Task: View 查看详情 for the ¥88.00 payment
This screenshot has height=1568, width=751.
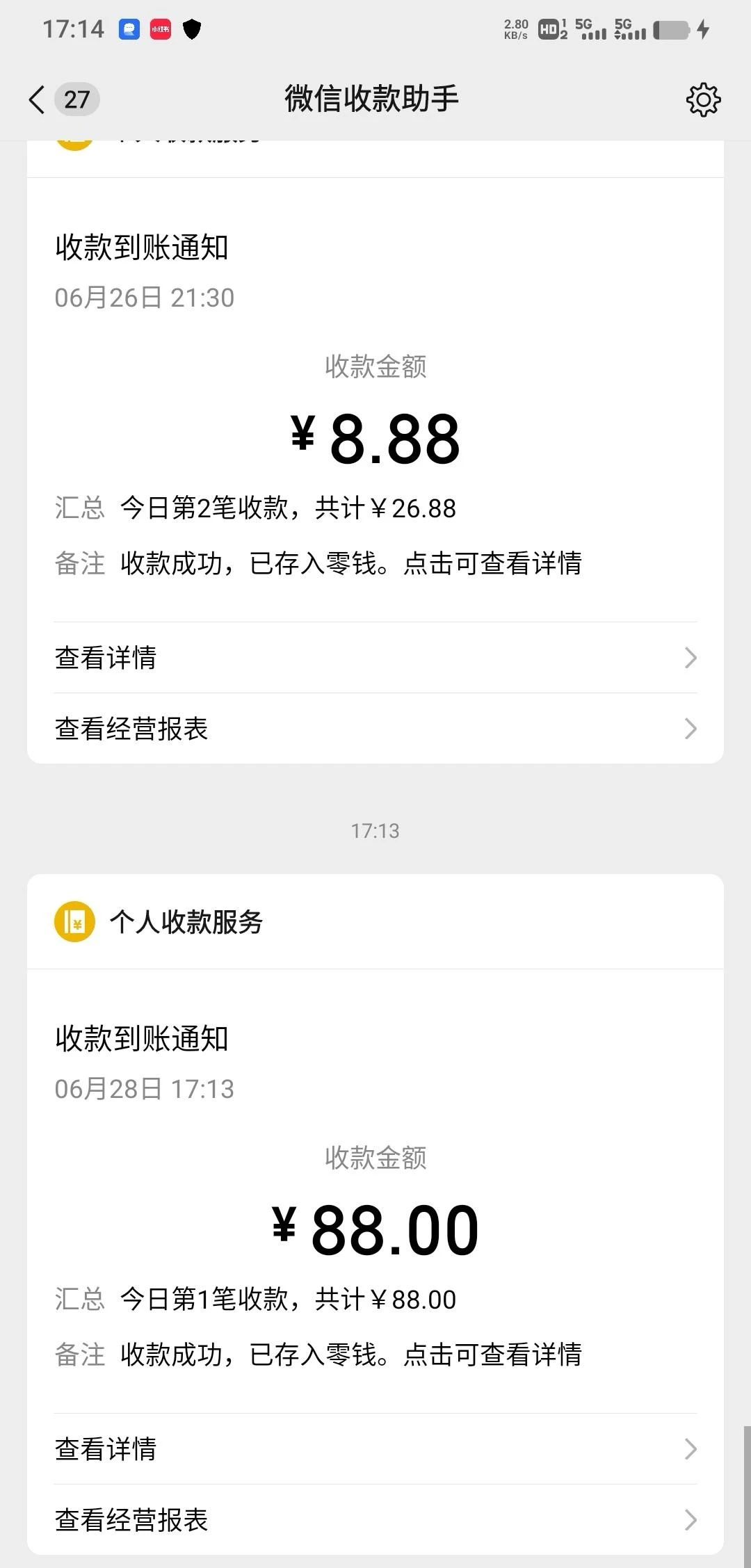Action: click(x=375, y=1449)
